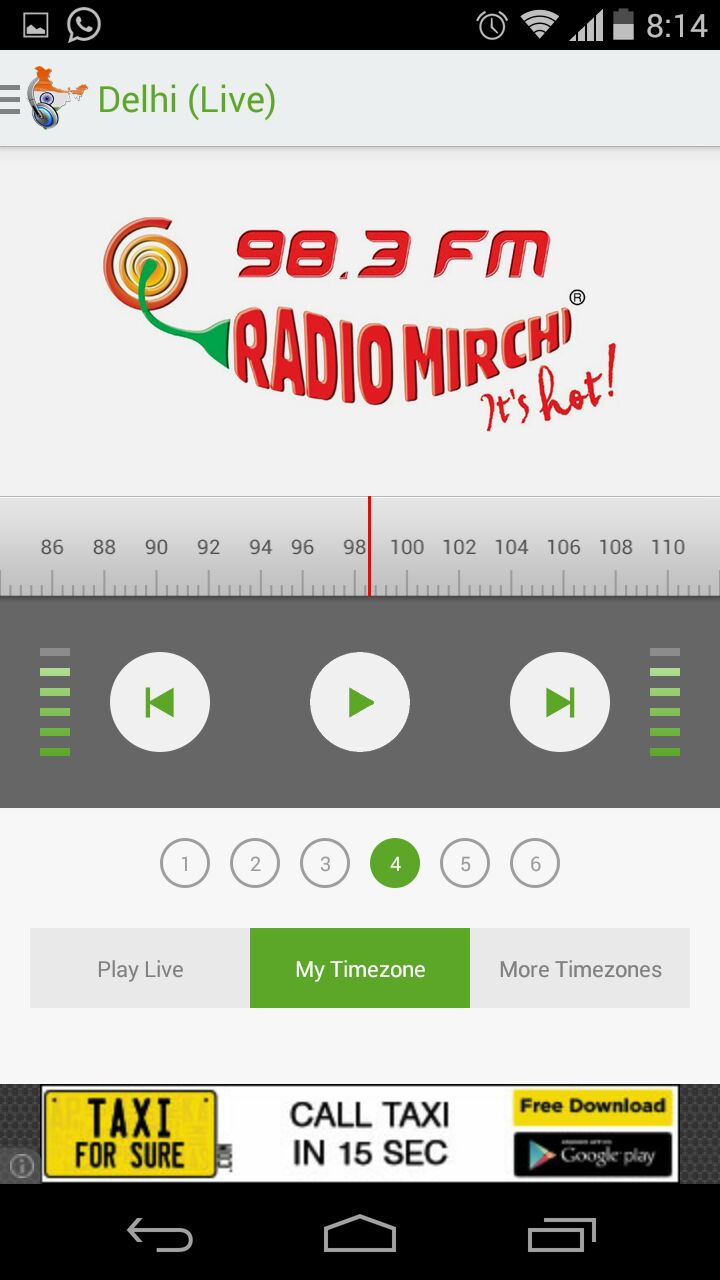Open the drawer menu button
The height and width of the screenshot is (1280, 720).
[x=11, y=99]
